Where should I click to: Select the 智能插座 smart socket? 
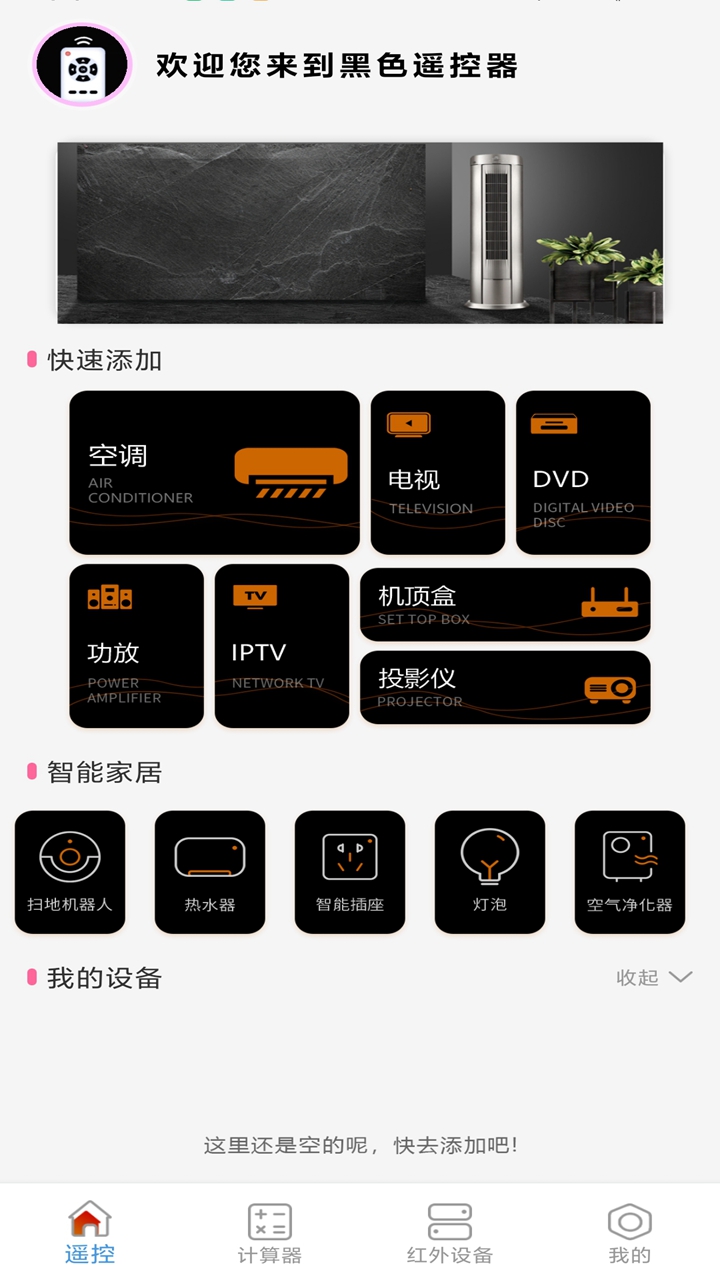coord(350,871)
